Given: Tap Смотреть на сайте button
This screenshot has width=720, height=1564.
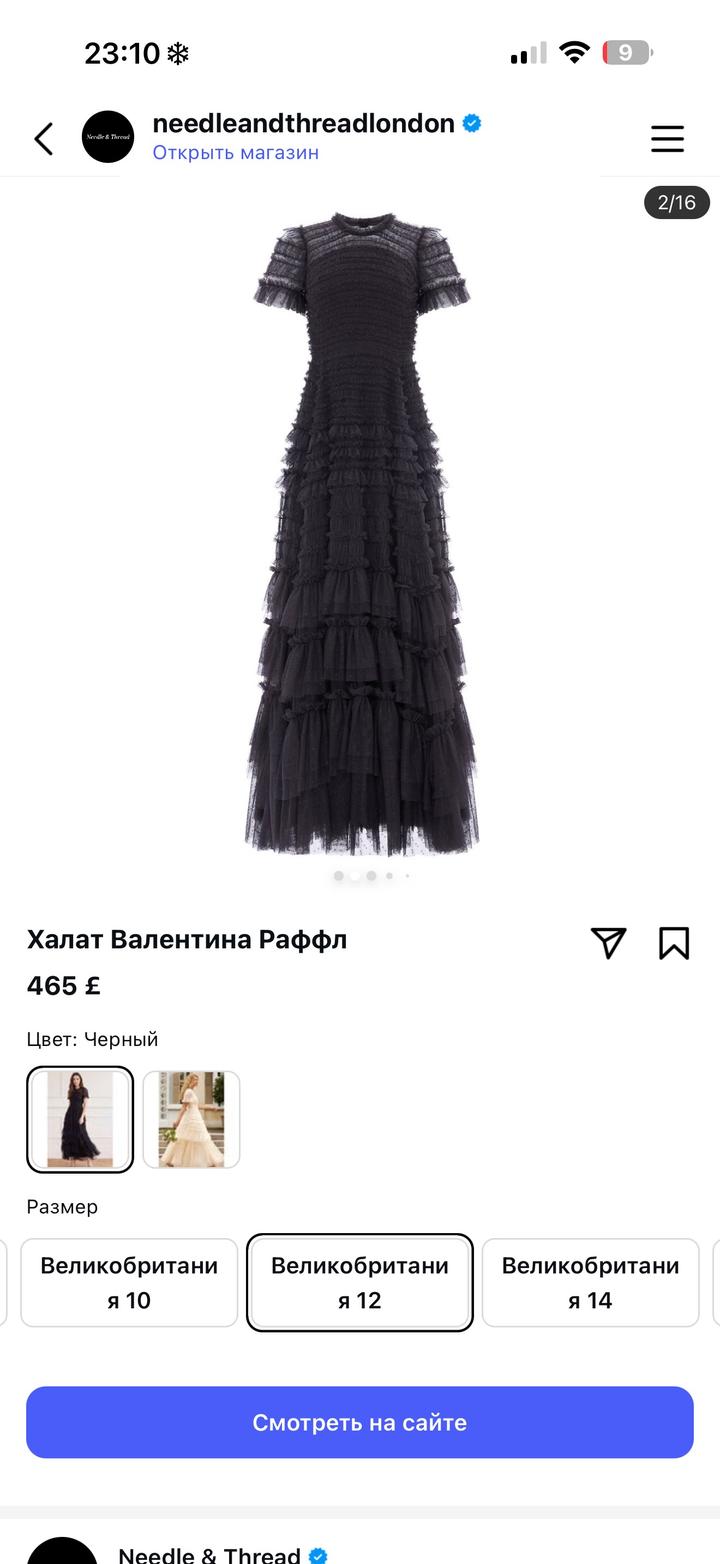Looking at the screenshot, I should pos(360,1422).
